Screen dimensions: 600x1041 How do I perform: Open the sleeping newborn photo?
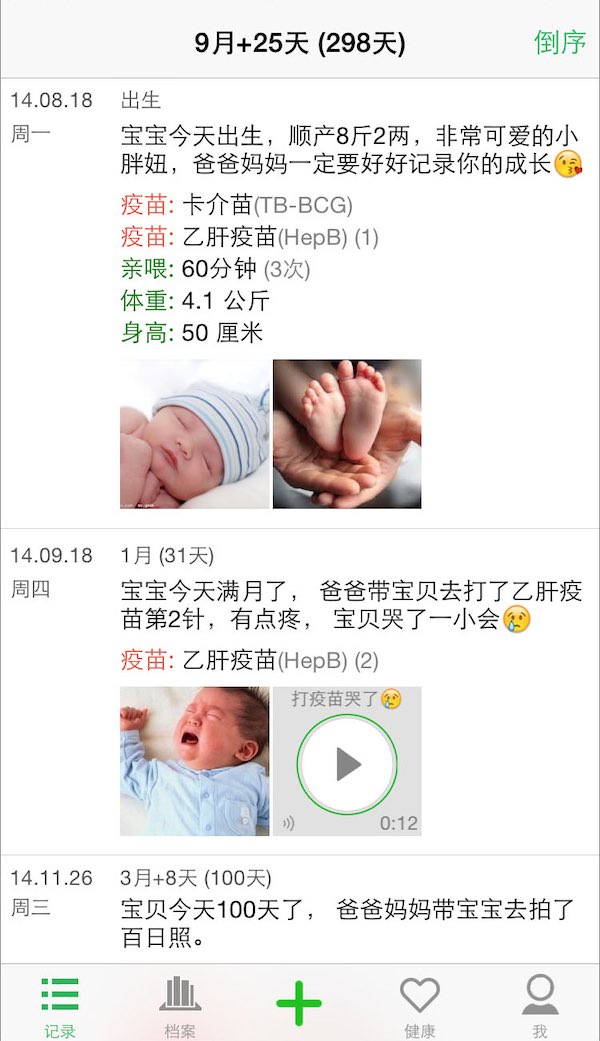[194, 434]
